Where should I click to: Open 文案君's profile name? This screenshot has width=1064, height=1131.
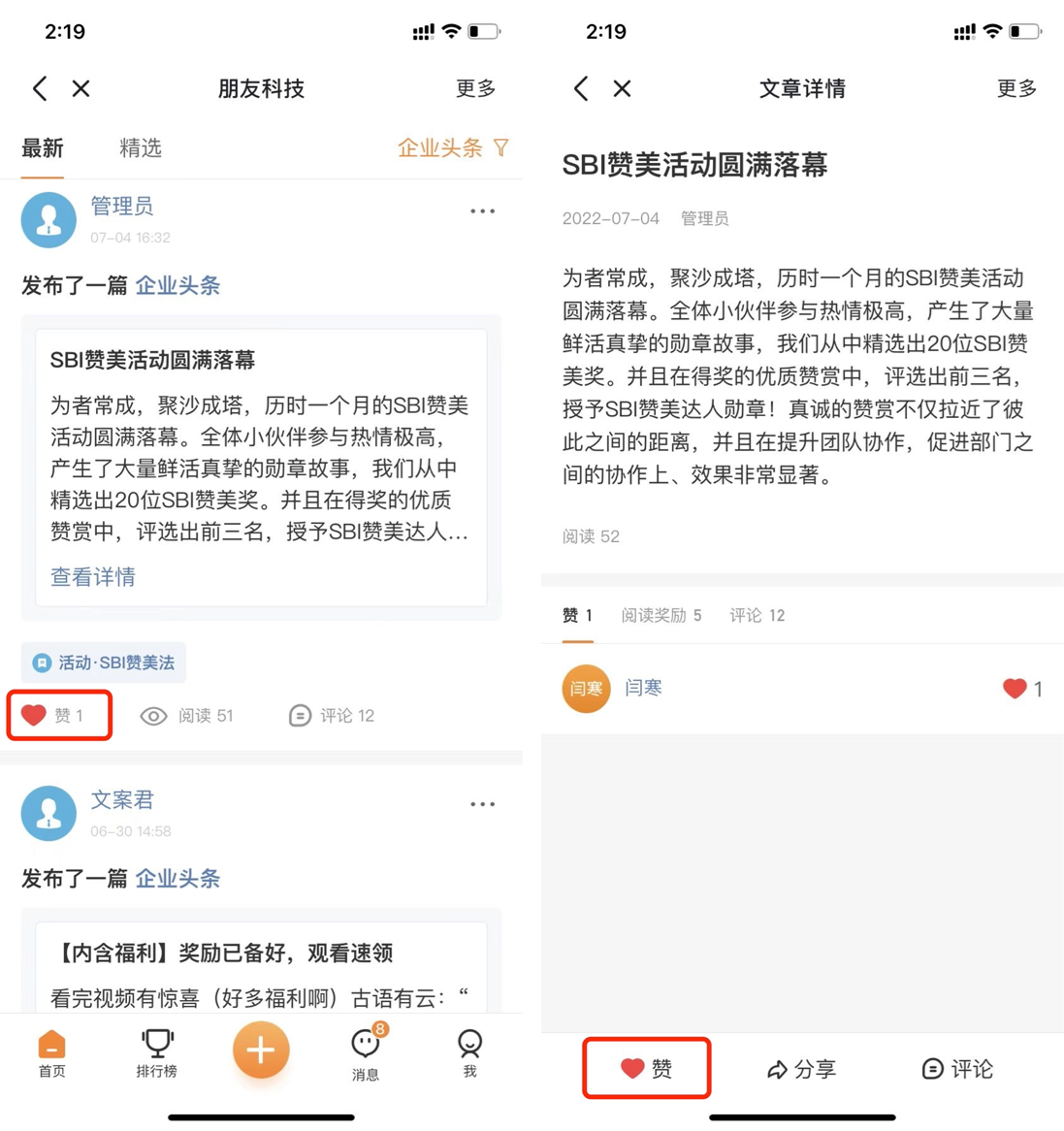coord(122,800)
